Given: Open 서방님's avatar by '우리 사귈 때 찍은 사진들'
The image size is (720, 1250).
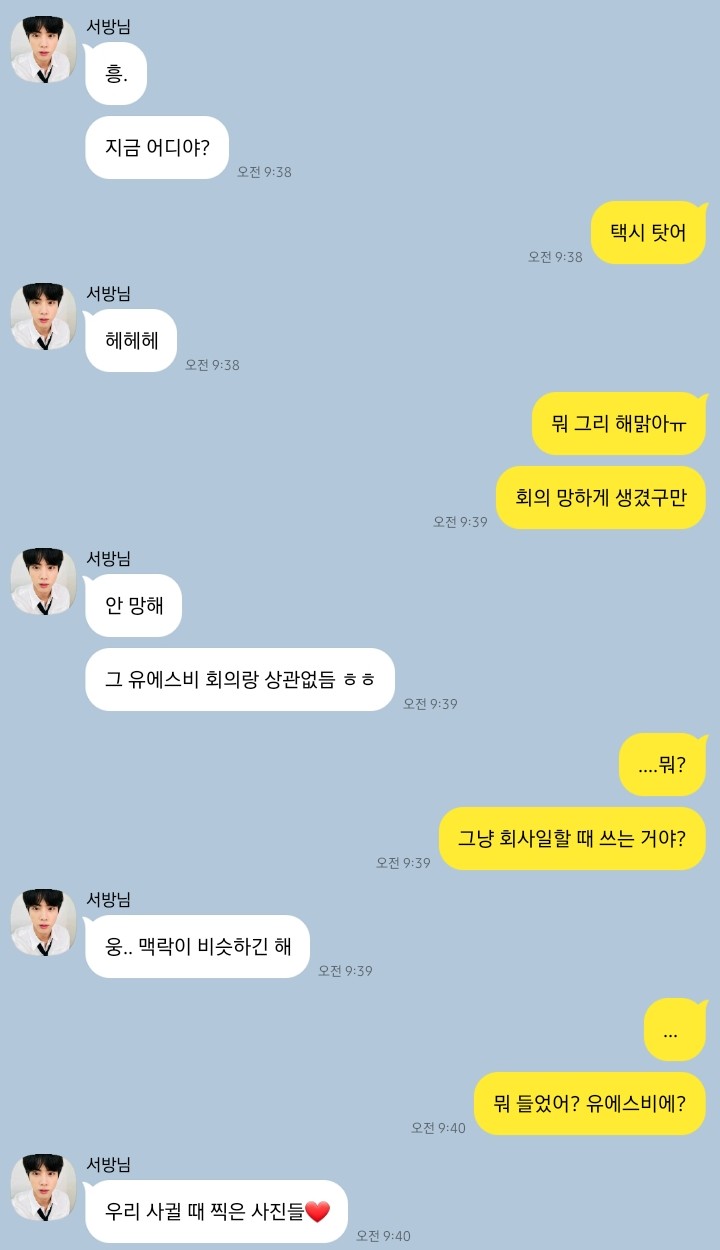Looking at the screenshot, I should pyautogui.click(x=43, y=1187).
